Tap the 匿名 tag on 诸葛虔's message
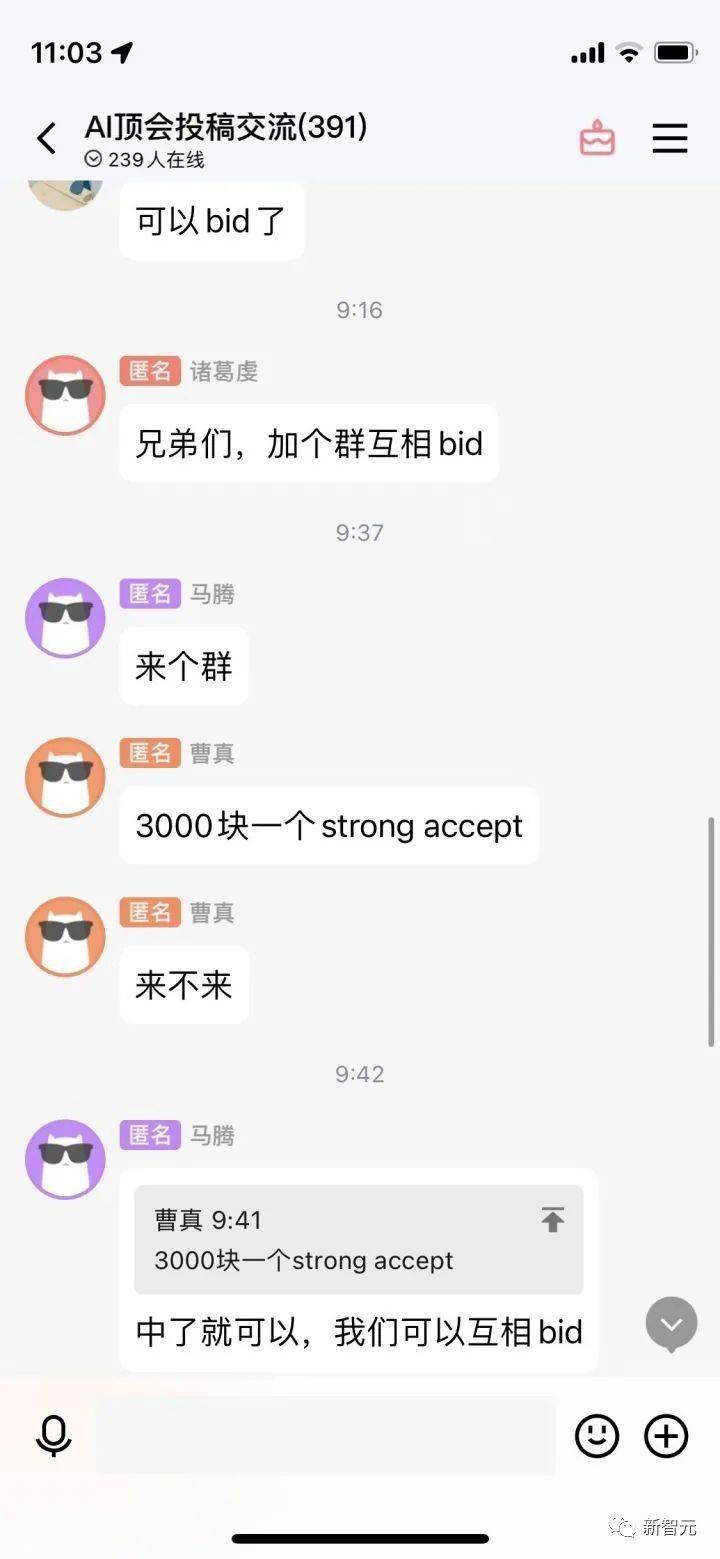720x1559 pixels. tap(150, 371)
